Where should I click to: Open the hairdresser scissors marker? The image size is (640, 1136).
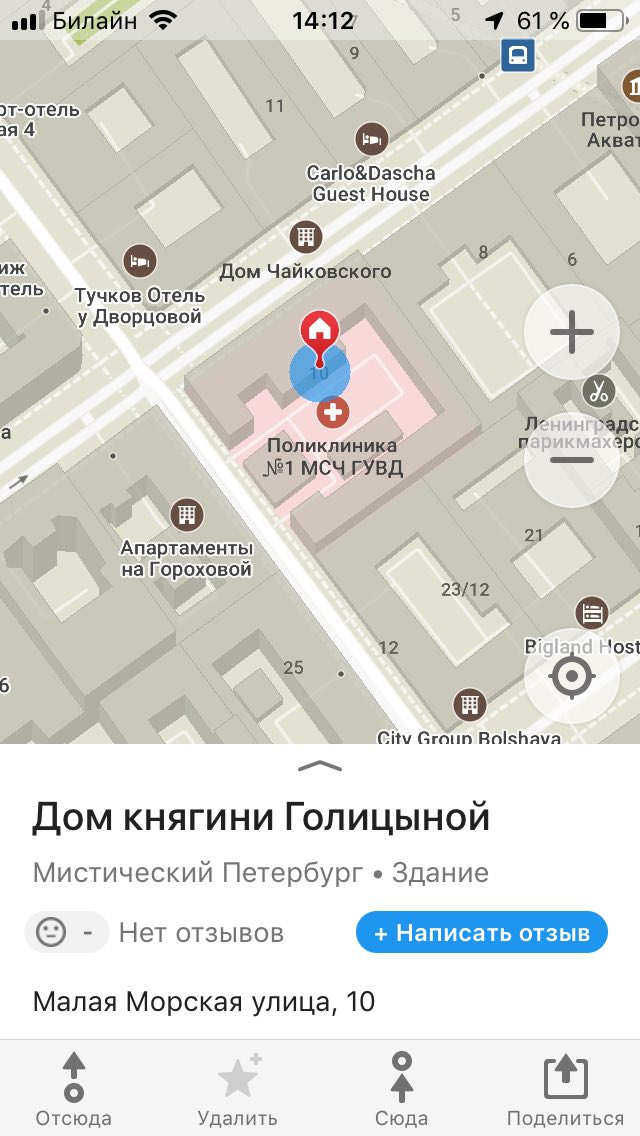click(598, 391)
